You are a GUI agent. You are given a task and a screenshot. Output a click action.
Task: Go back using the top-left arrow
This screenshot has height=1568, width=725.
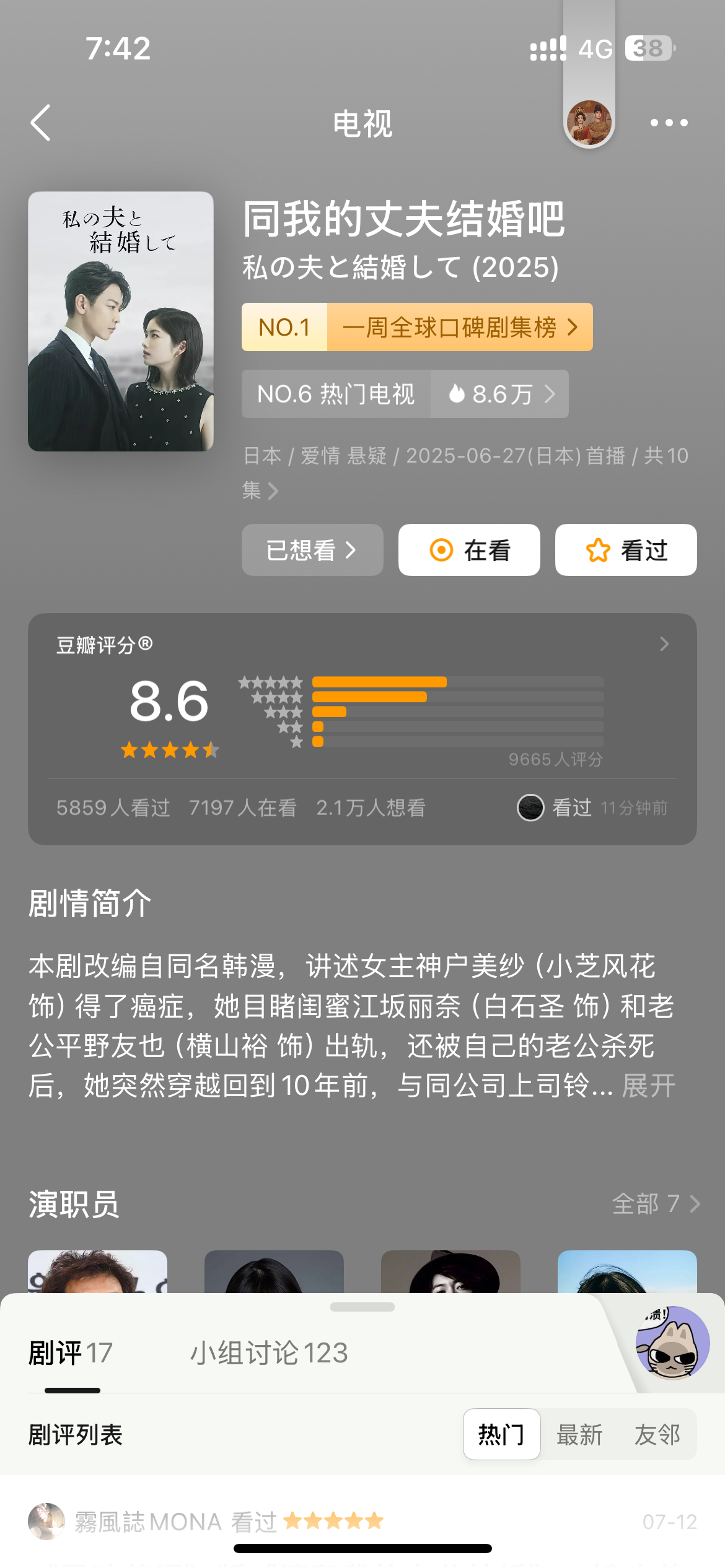[x=41, y=123]
